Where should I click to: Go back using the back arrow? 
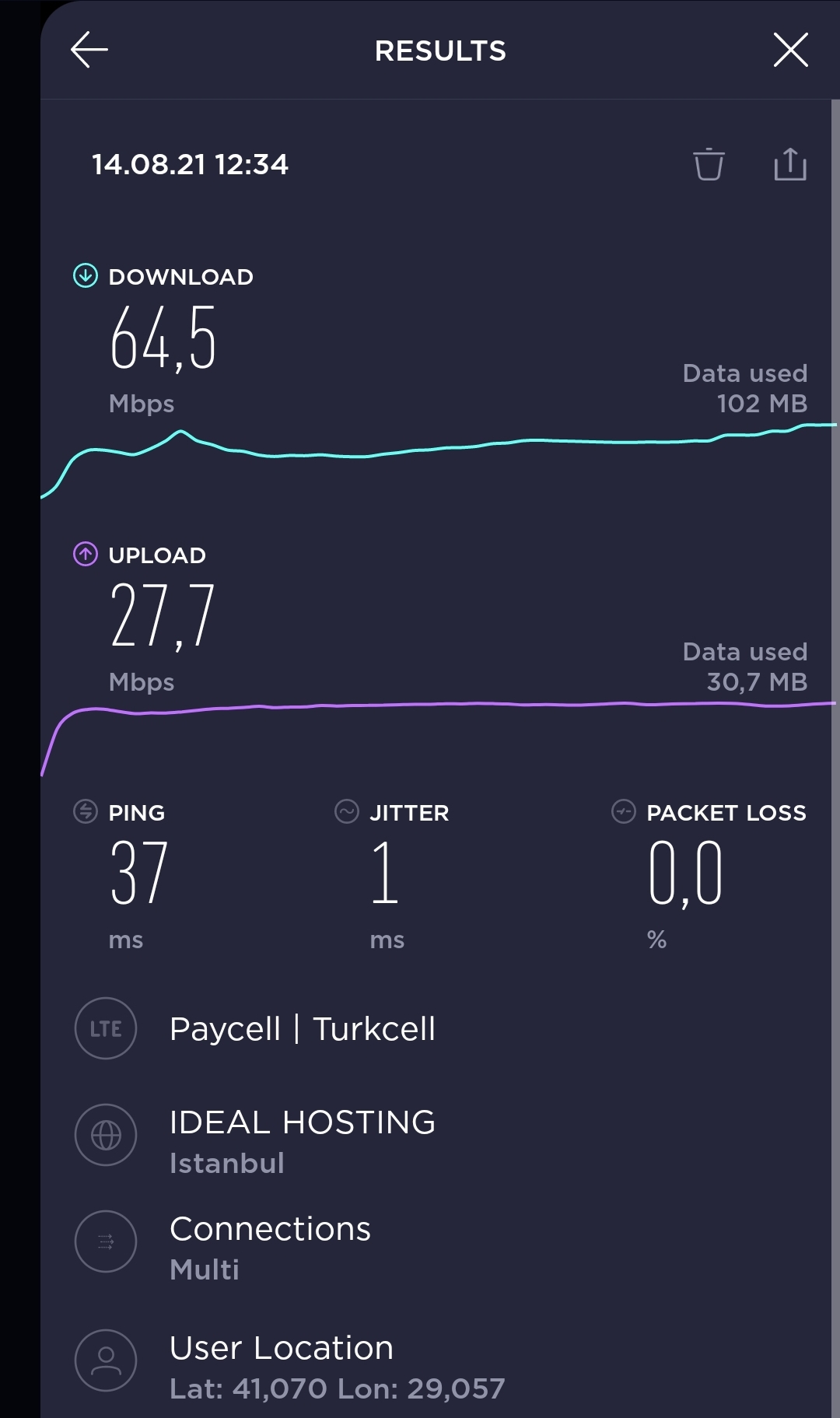click(89, 51)
